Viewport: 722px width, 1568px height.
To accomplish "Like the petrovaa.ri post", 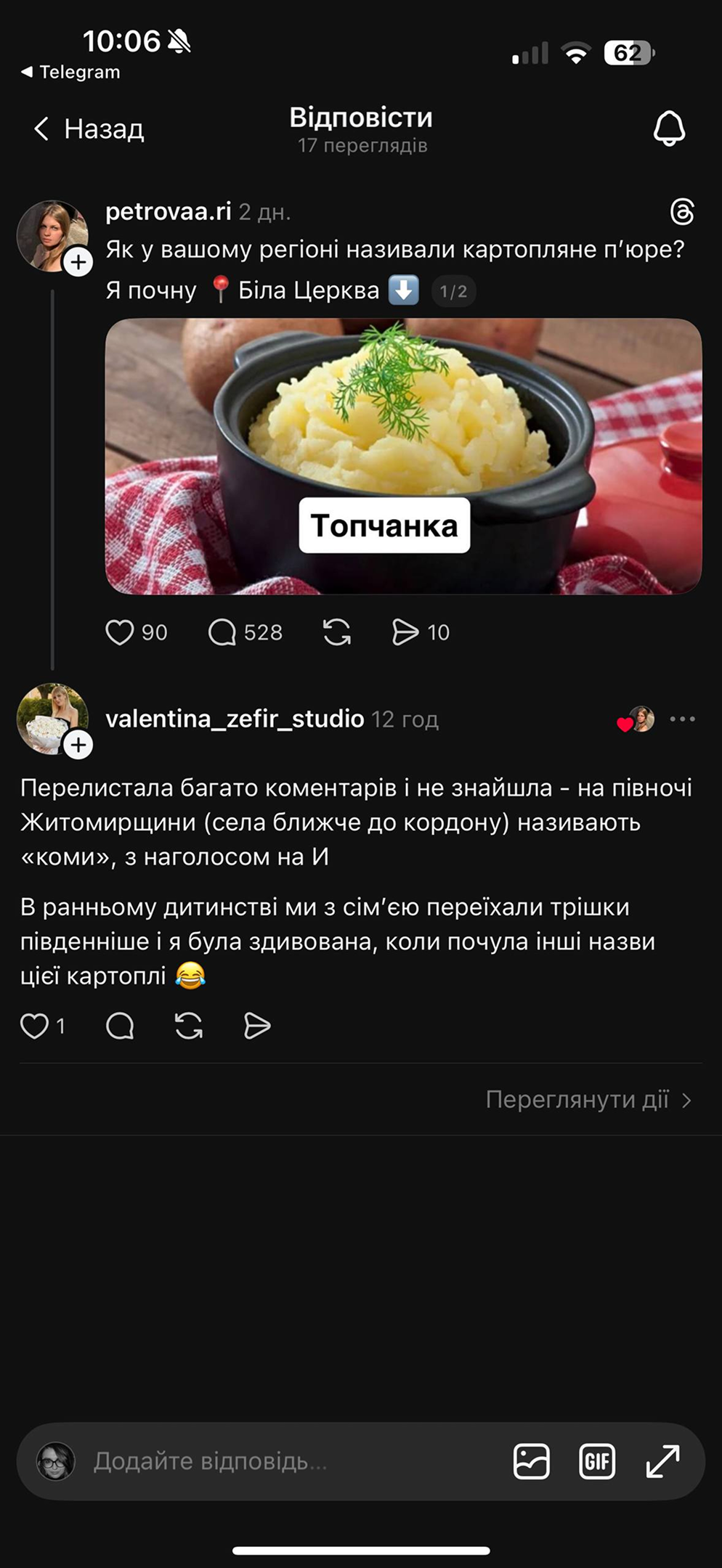I will pyautogui.click(x=120, y=632).
